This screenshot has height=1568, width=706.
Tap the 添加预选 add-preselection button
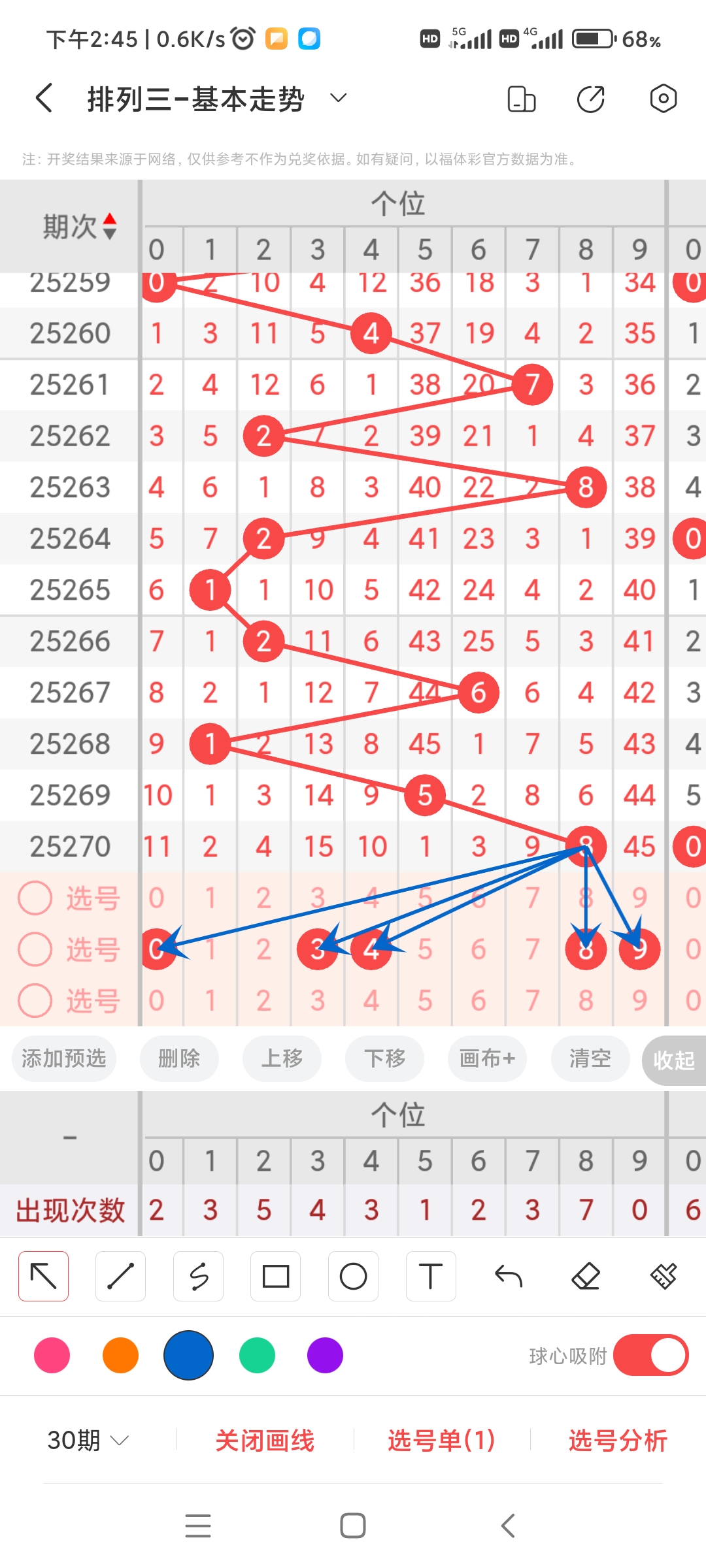pos(63,1058)
